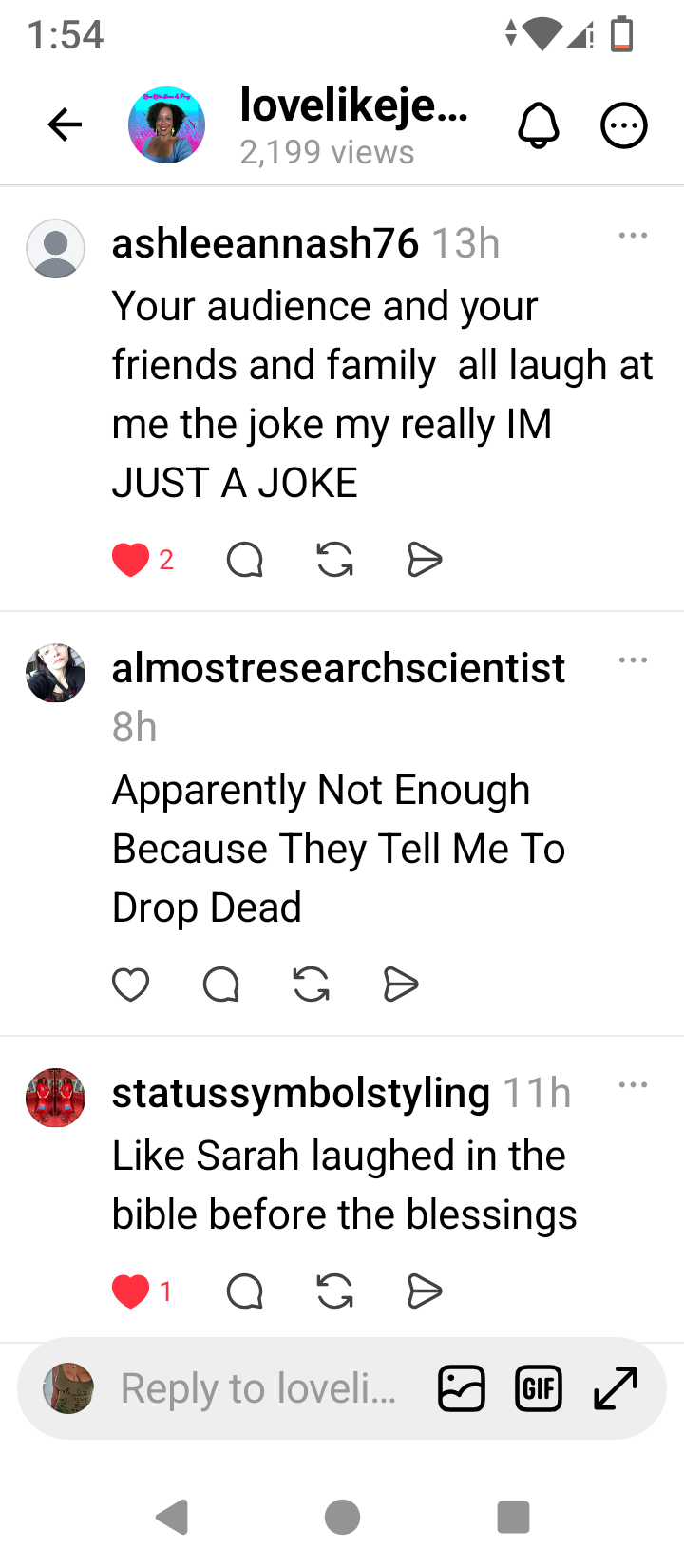Screen dimensions: 684x1568
Task: Expand the reply composer to full screen
Action: [x=616, y=1388]
